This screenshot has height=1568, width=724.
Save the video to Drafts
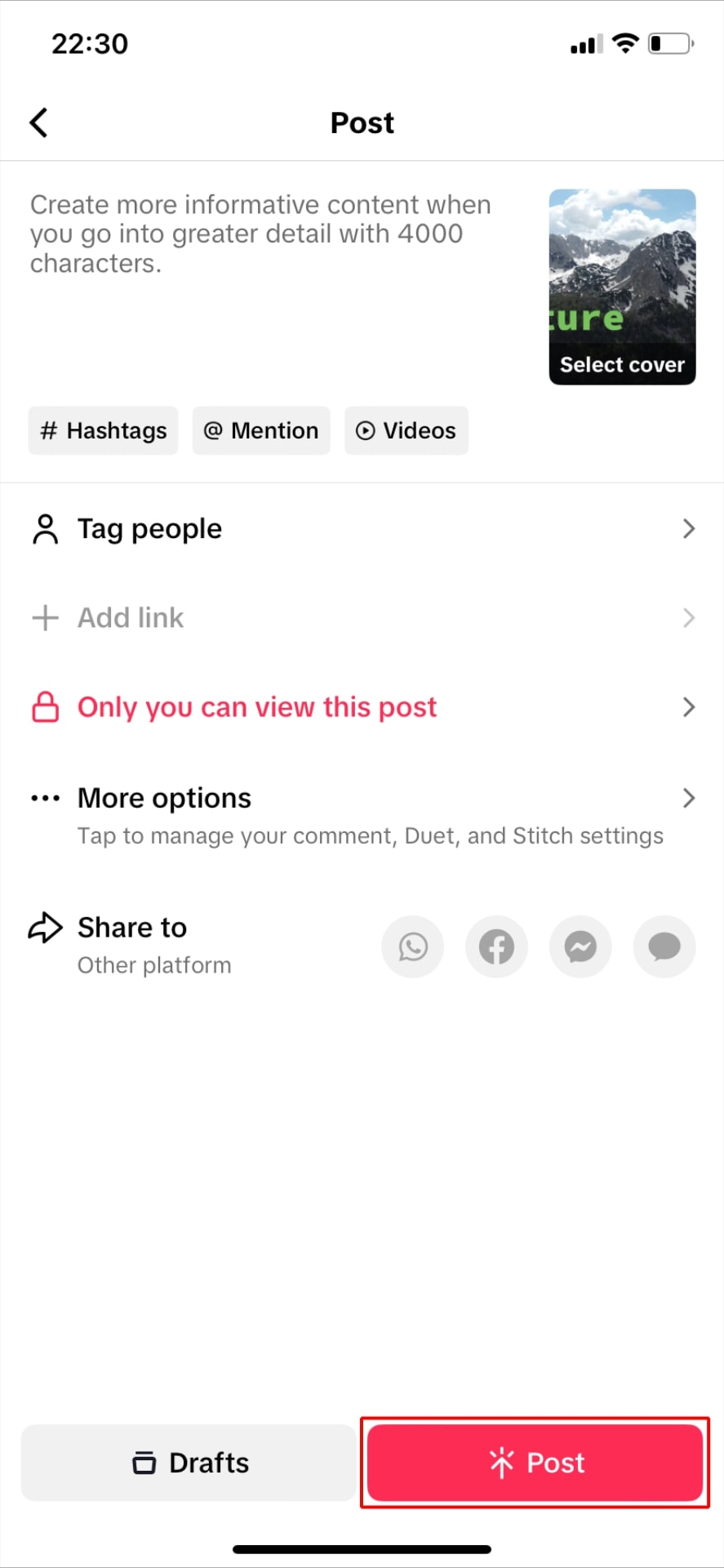(189, 1463)
